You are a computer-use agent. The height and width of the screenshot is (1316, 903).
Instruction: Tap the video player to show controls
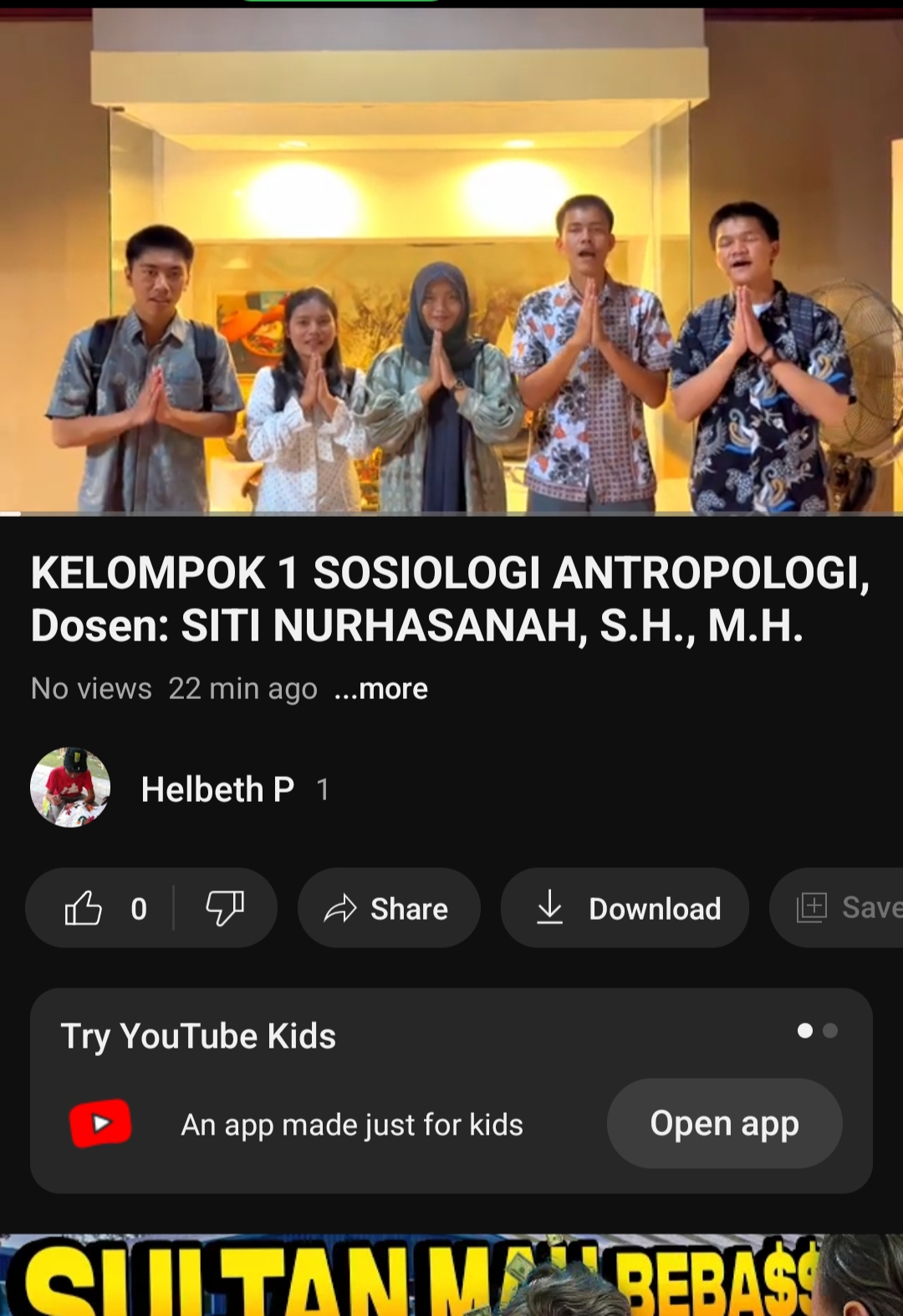tap(451, 259)
